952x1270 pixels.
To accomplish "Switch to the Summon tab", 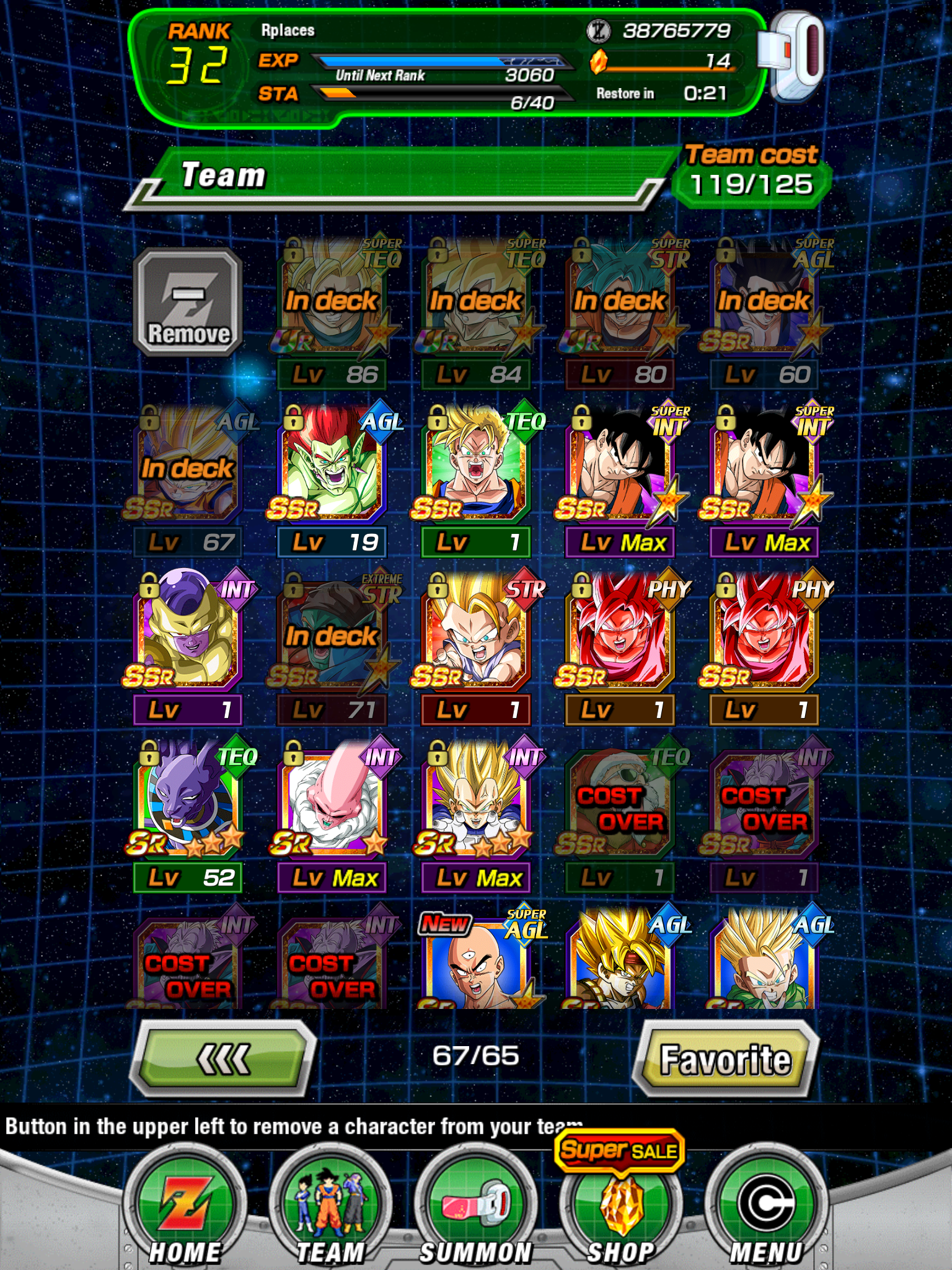I will [x=475, y=1209].
